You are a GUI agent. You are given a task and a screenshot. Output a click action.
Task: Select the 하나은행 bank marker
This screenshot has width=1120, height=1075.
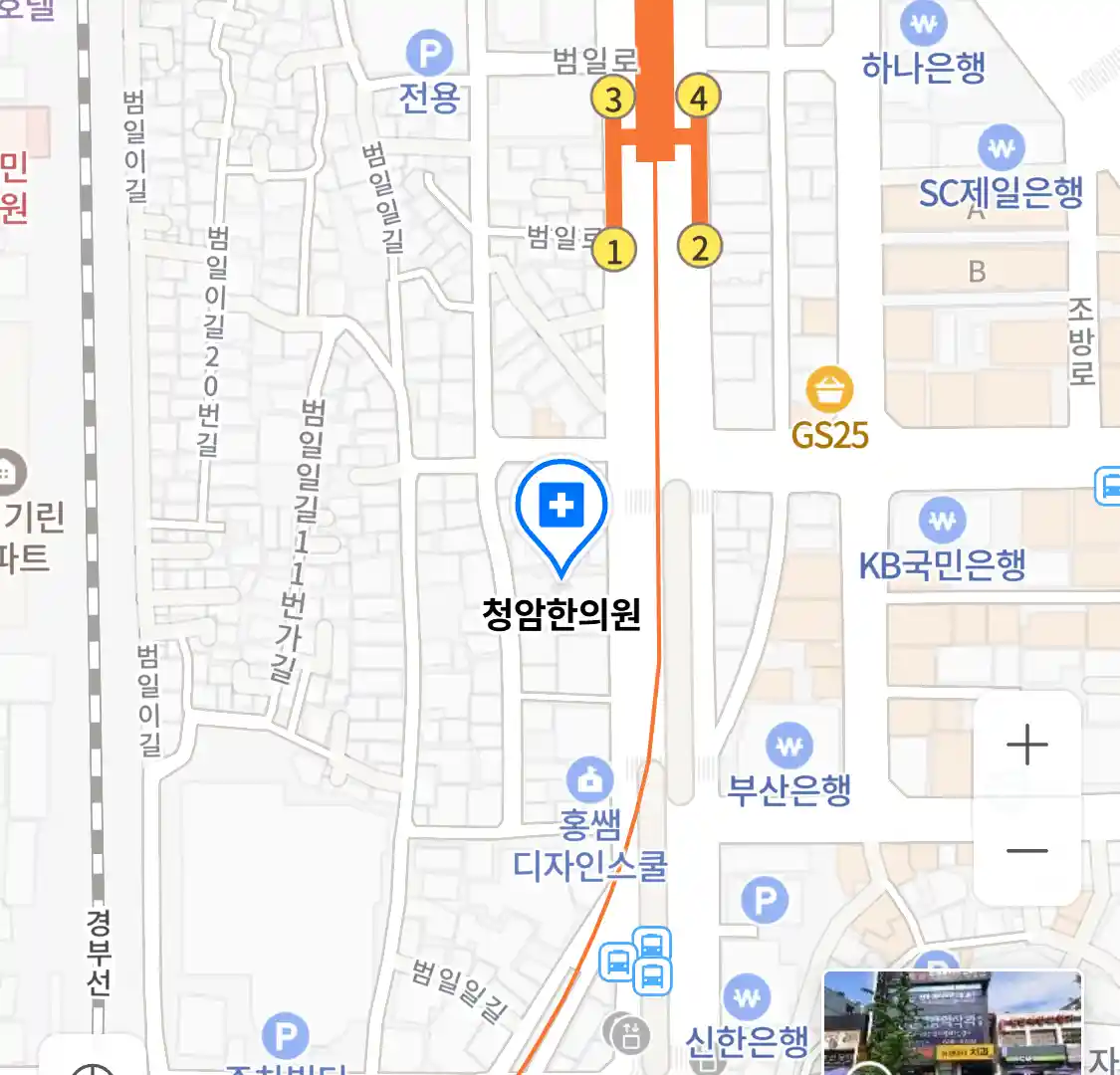[923, 25]
